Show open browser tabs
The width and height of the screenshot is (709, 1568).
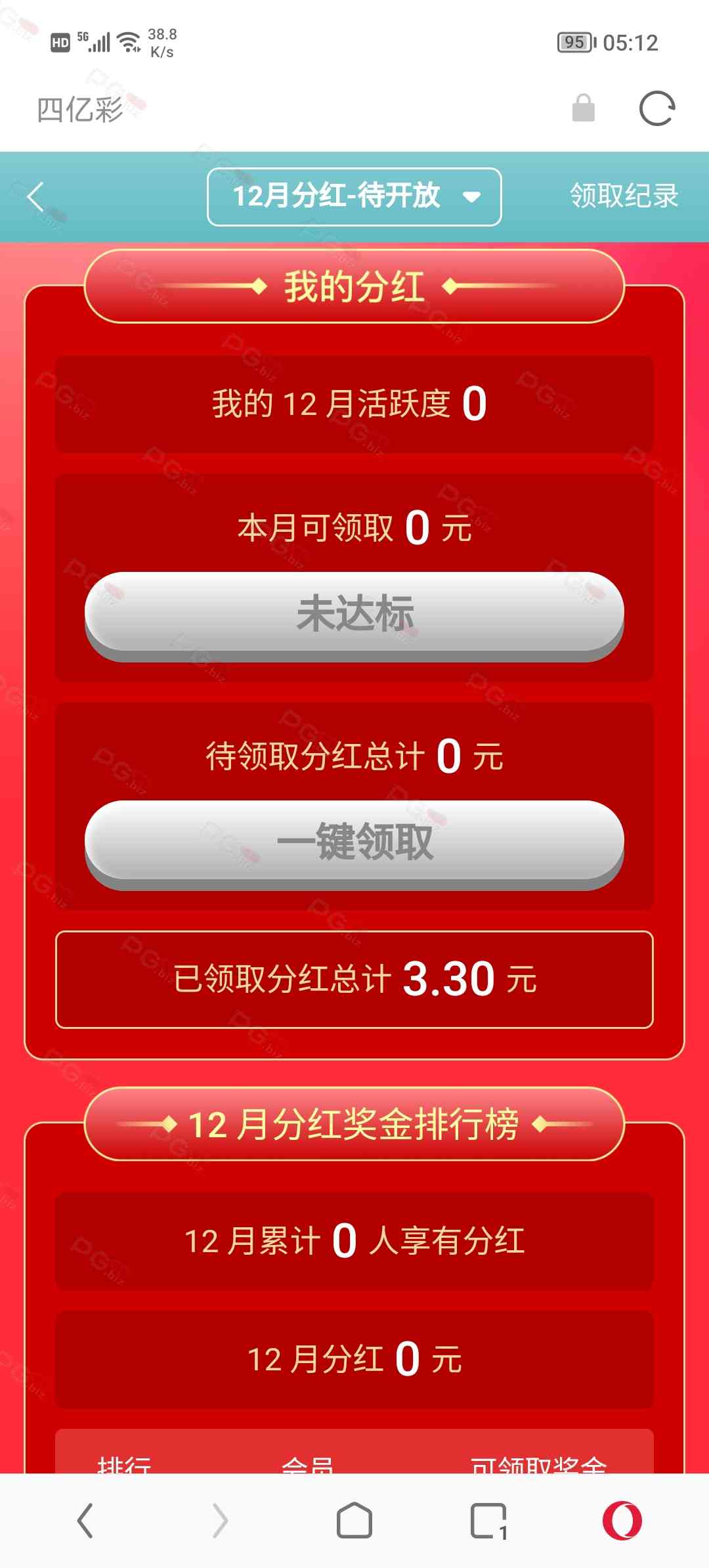pyautogui.click(x=489, y=1520)
